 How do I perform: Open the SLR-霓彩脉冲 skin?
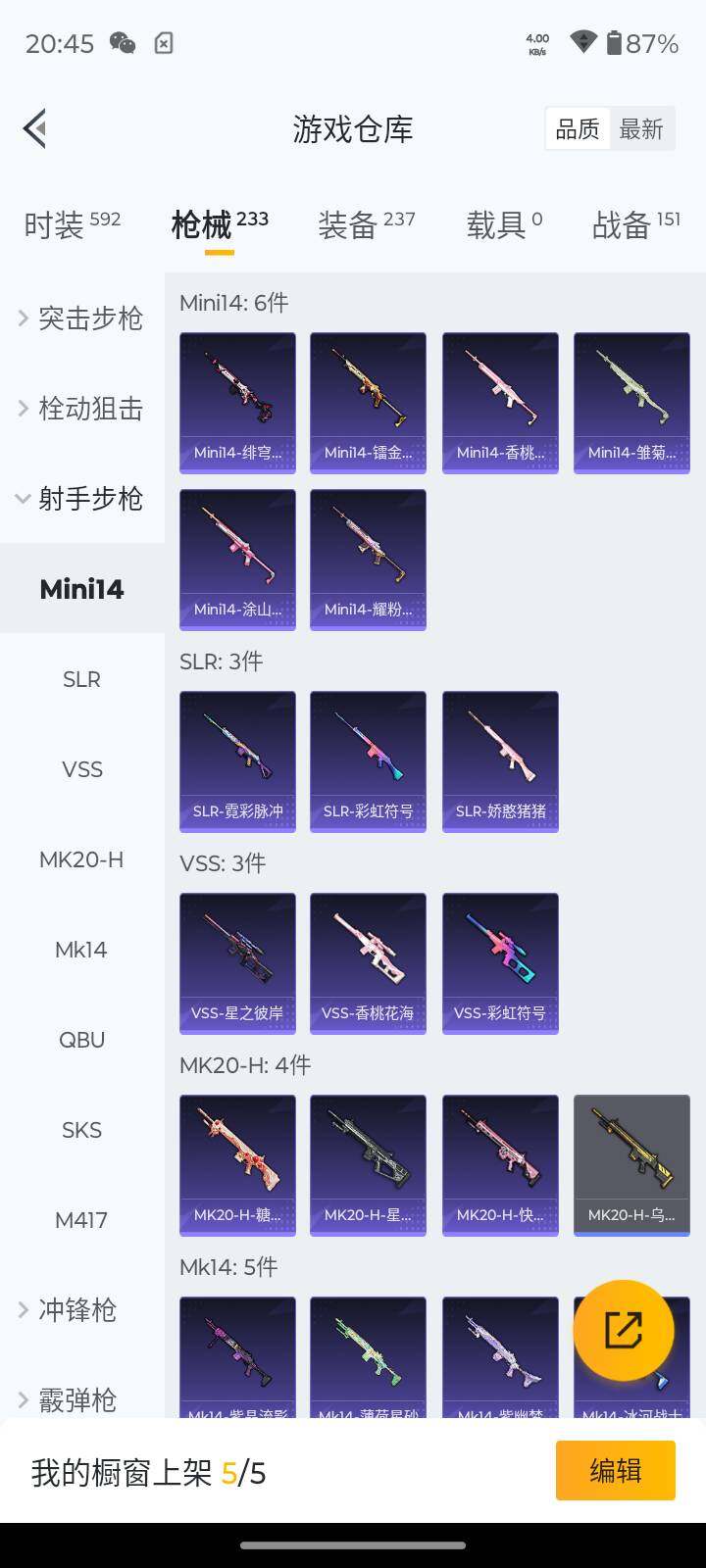[237, 761]
